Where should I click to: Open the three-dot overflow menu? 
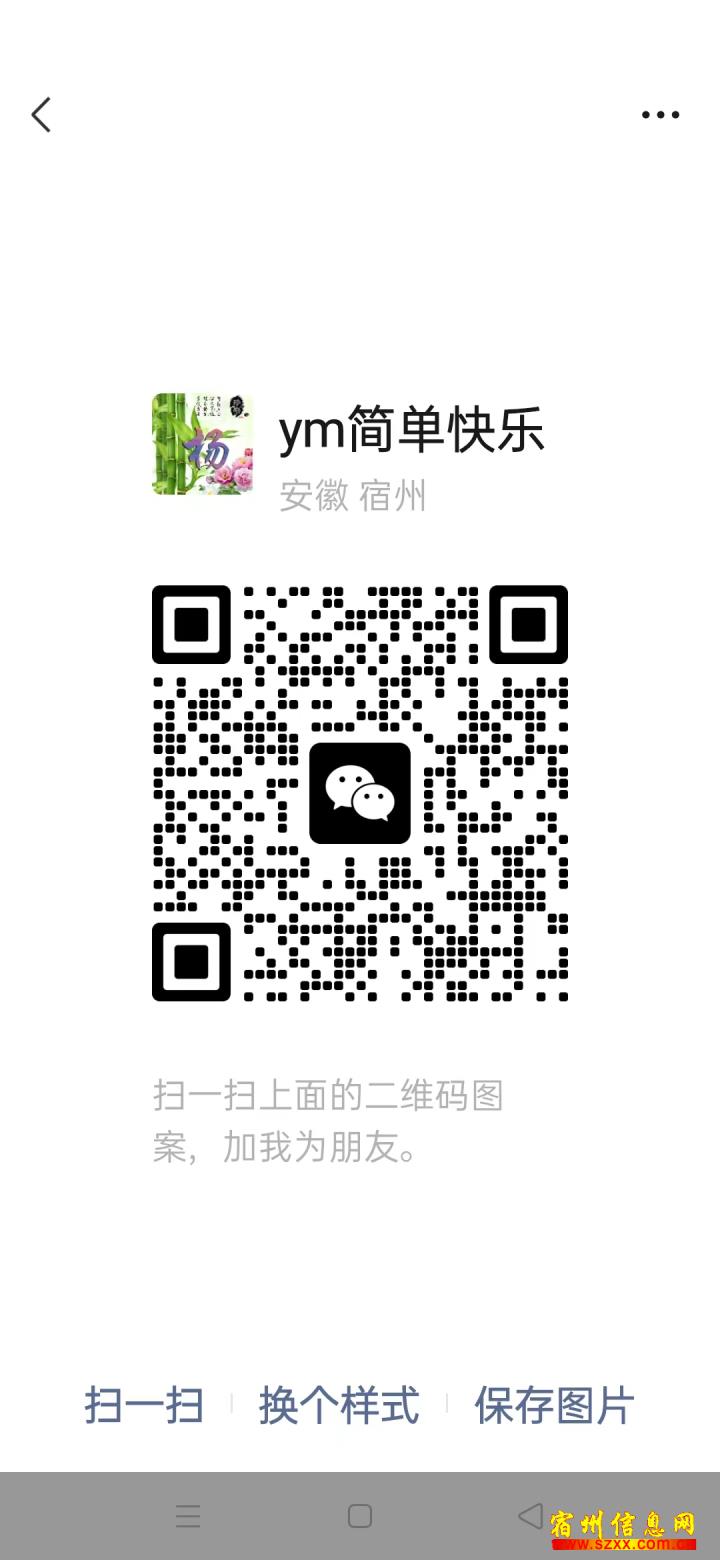660,115
